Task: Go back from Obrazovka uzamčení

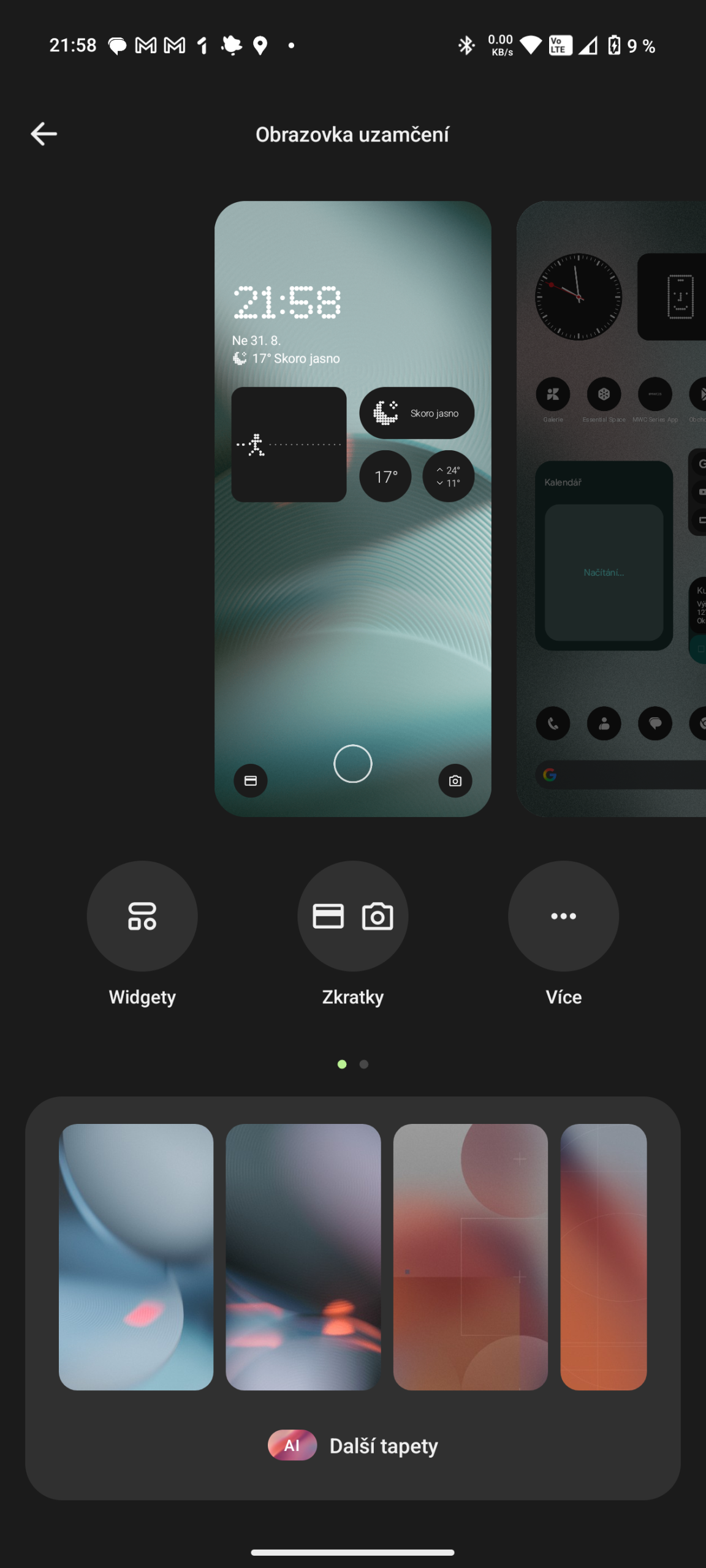Action: [x=44, y=134]
